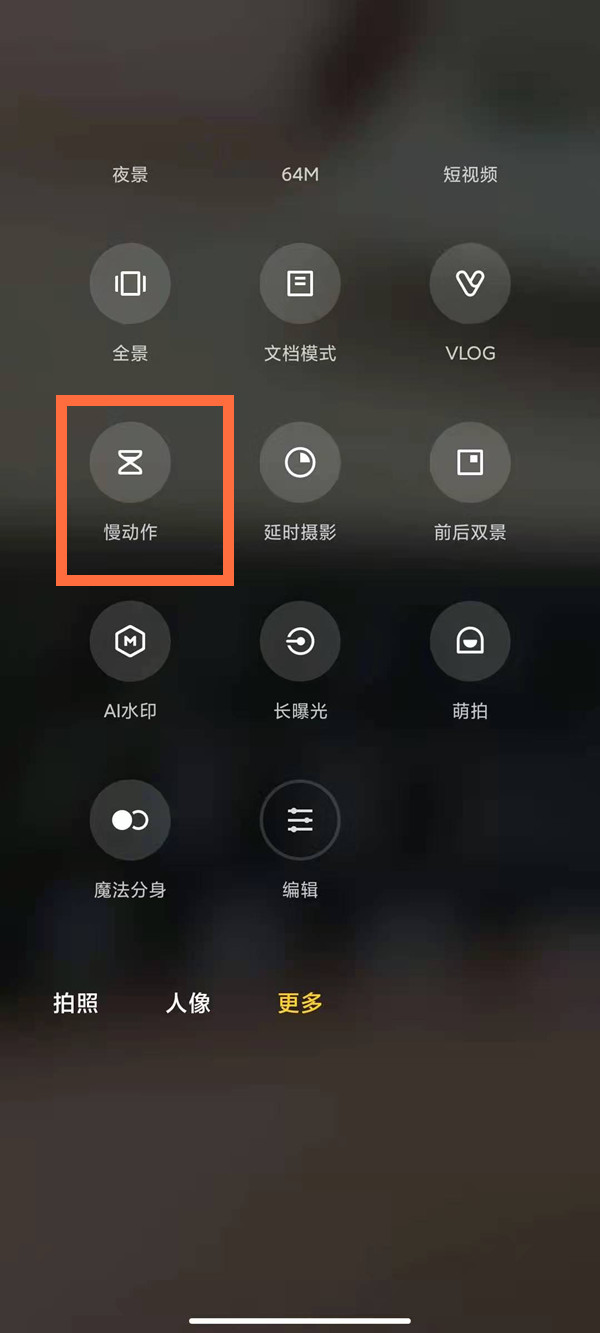
Task: Select the 更多 tab
Action: tap(300, 1003)
